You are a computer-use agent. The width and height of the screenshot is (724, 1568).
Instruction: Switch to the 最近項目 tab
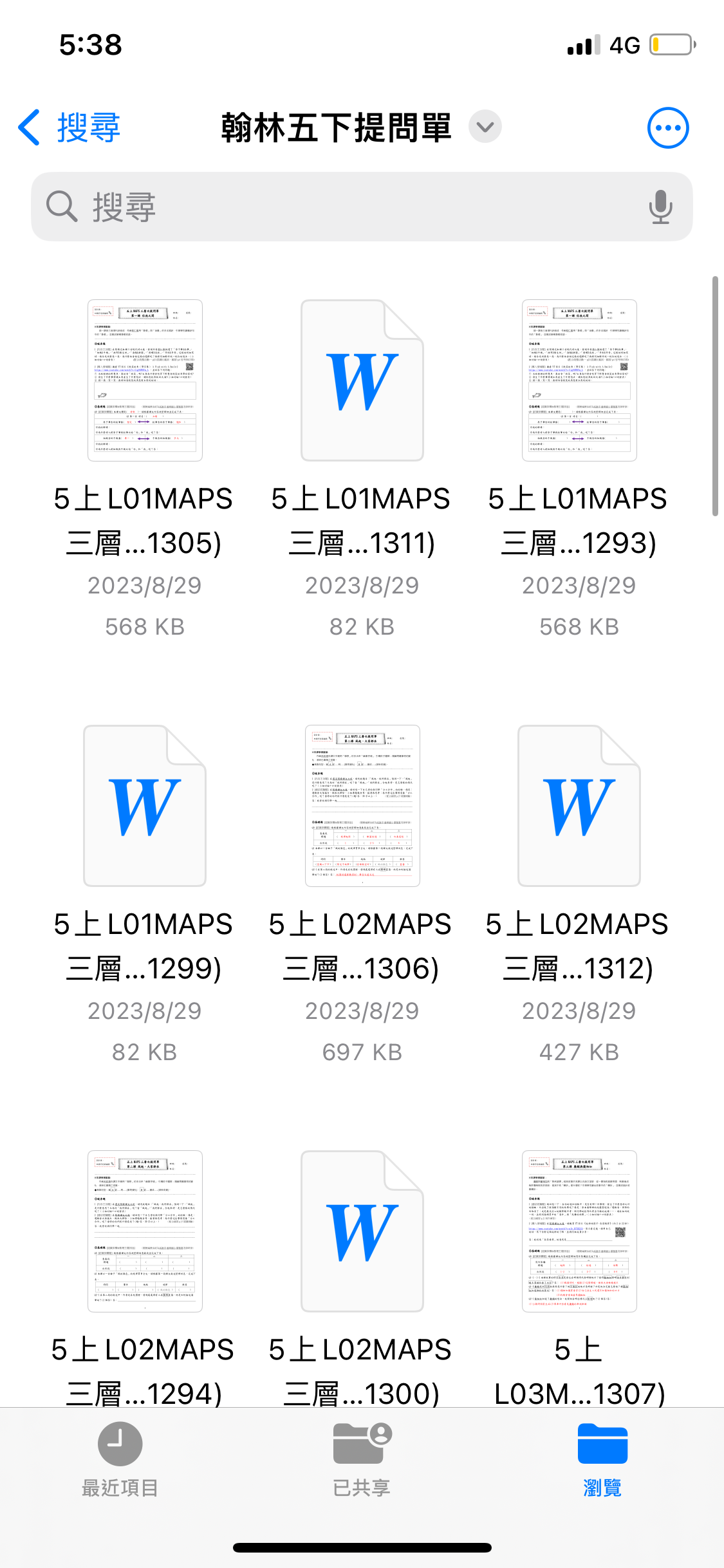[120, 1459]
